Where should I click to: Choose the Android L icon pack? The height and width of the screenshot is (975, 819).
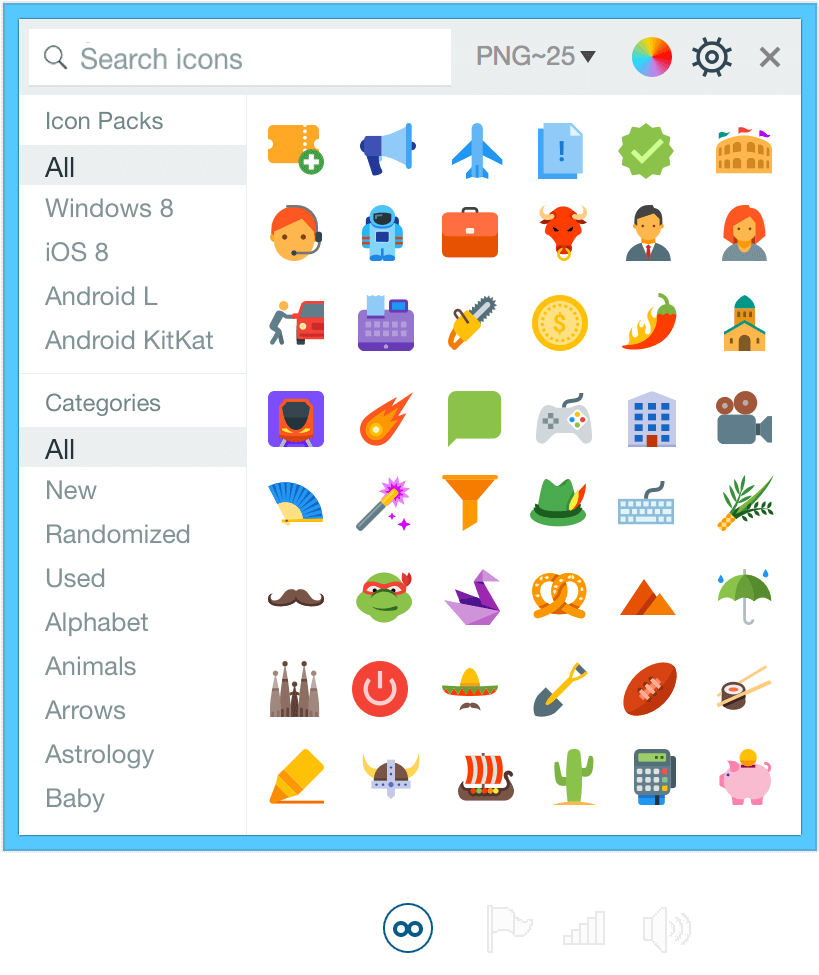coord(101,296)
